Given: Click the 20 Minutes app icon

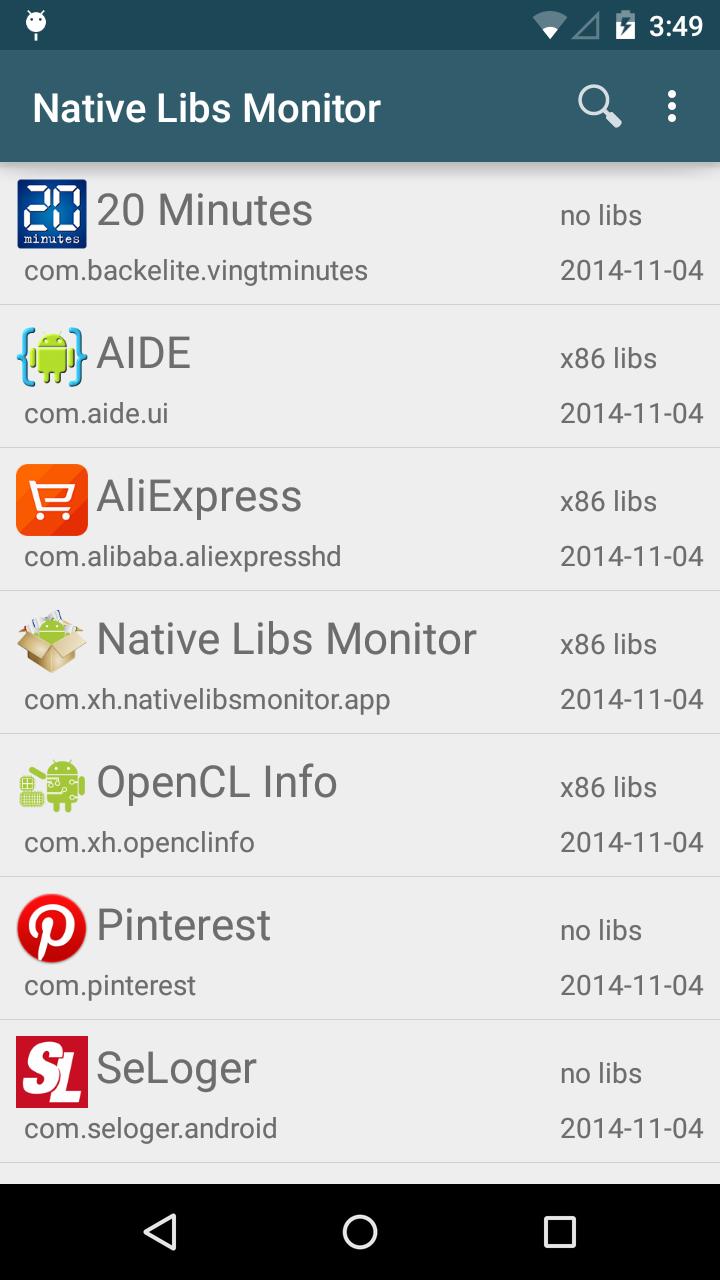Looking at the screenshot, I should coord(50,212).
